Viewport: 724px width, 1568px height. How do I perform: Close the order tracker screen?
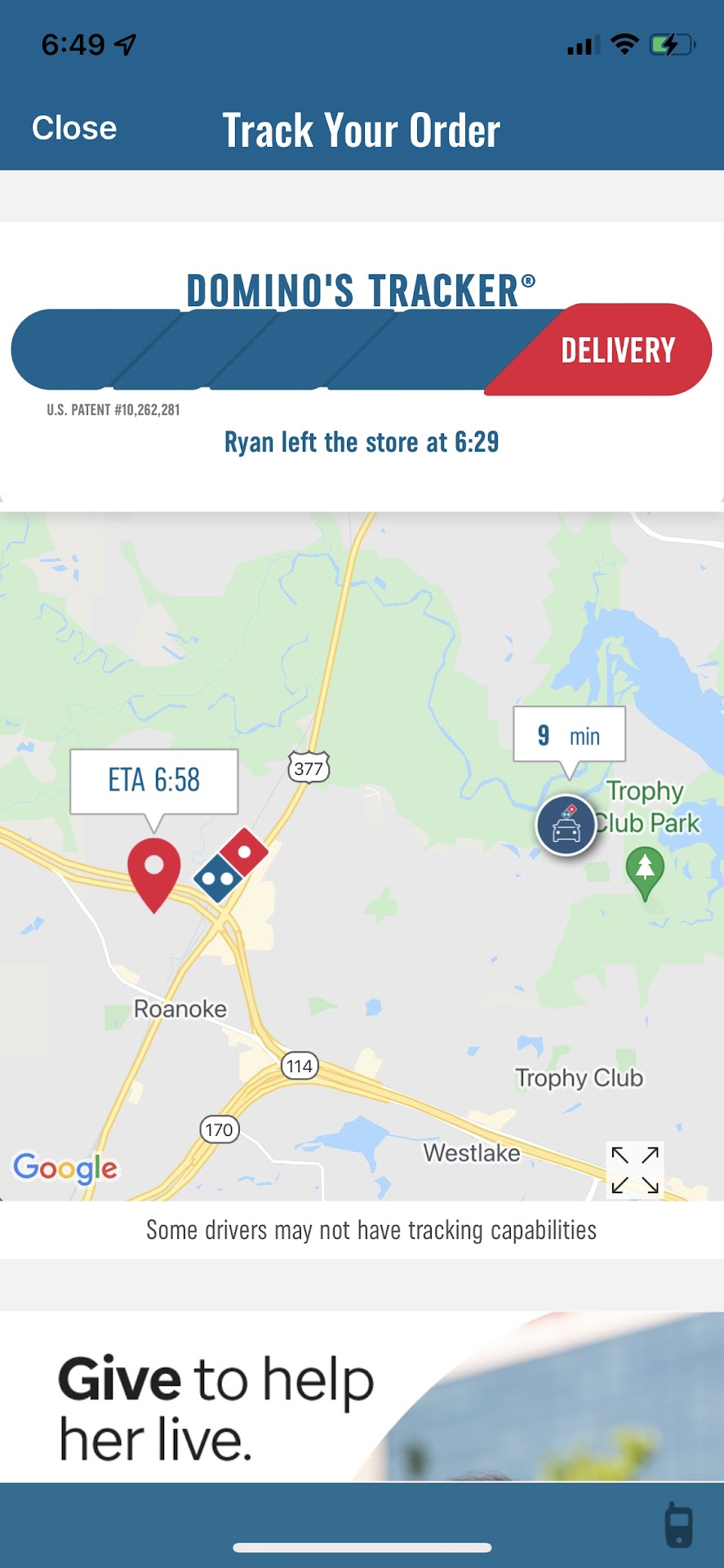point(74,128)
